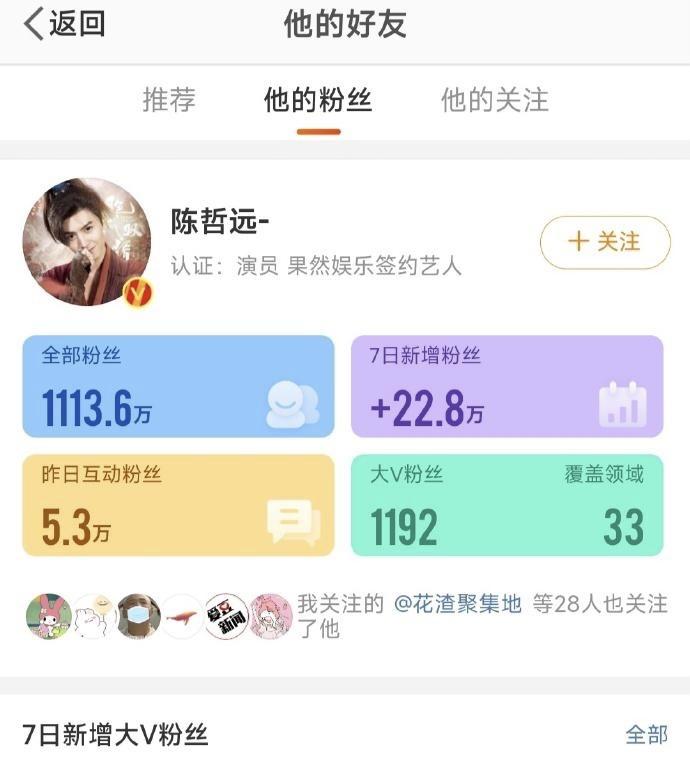Go back using 返回 button
690x777 pixels.
coord(64,25)
